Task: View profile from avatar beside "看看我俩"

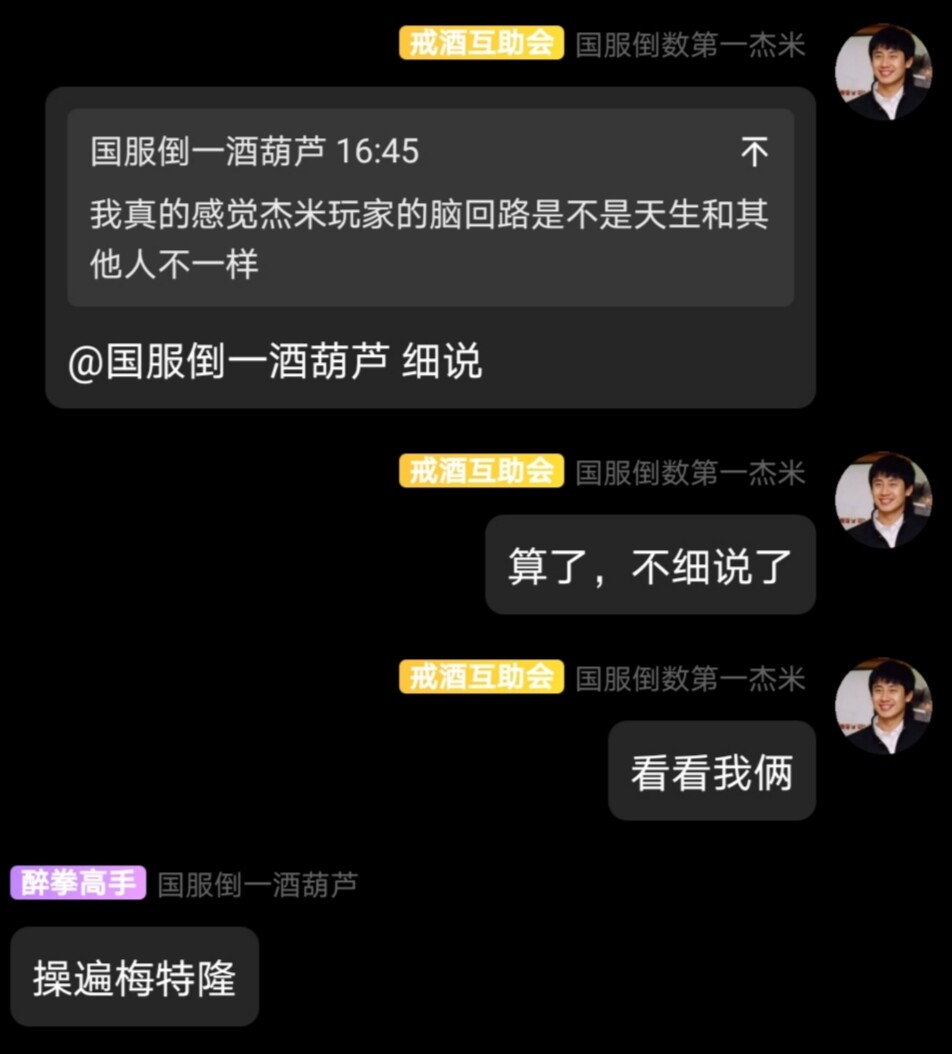Action: tap(883, 706)
